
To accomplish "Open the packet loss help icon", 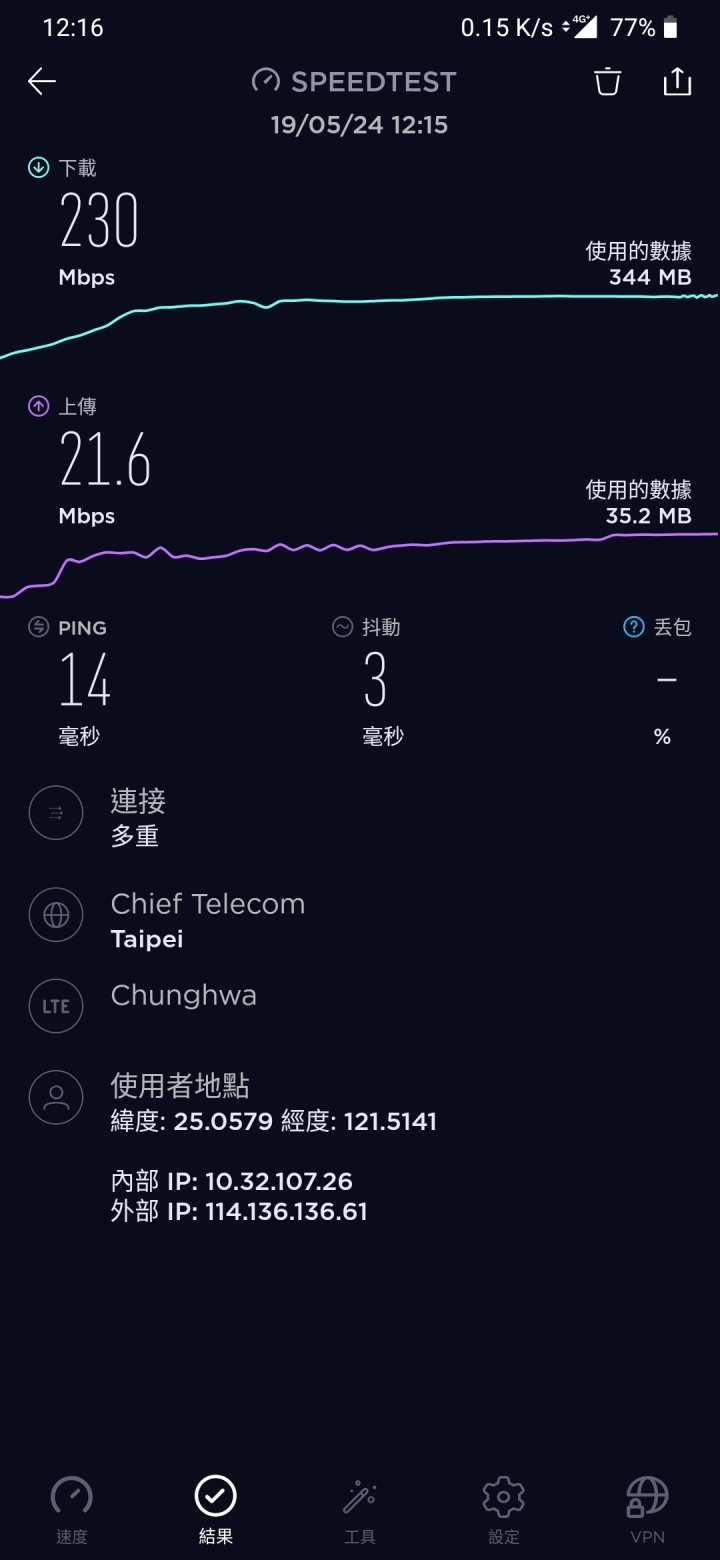I will (x=633, y=627).
